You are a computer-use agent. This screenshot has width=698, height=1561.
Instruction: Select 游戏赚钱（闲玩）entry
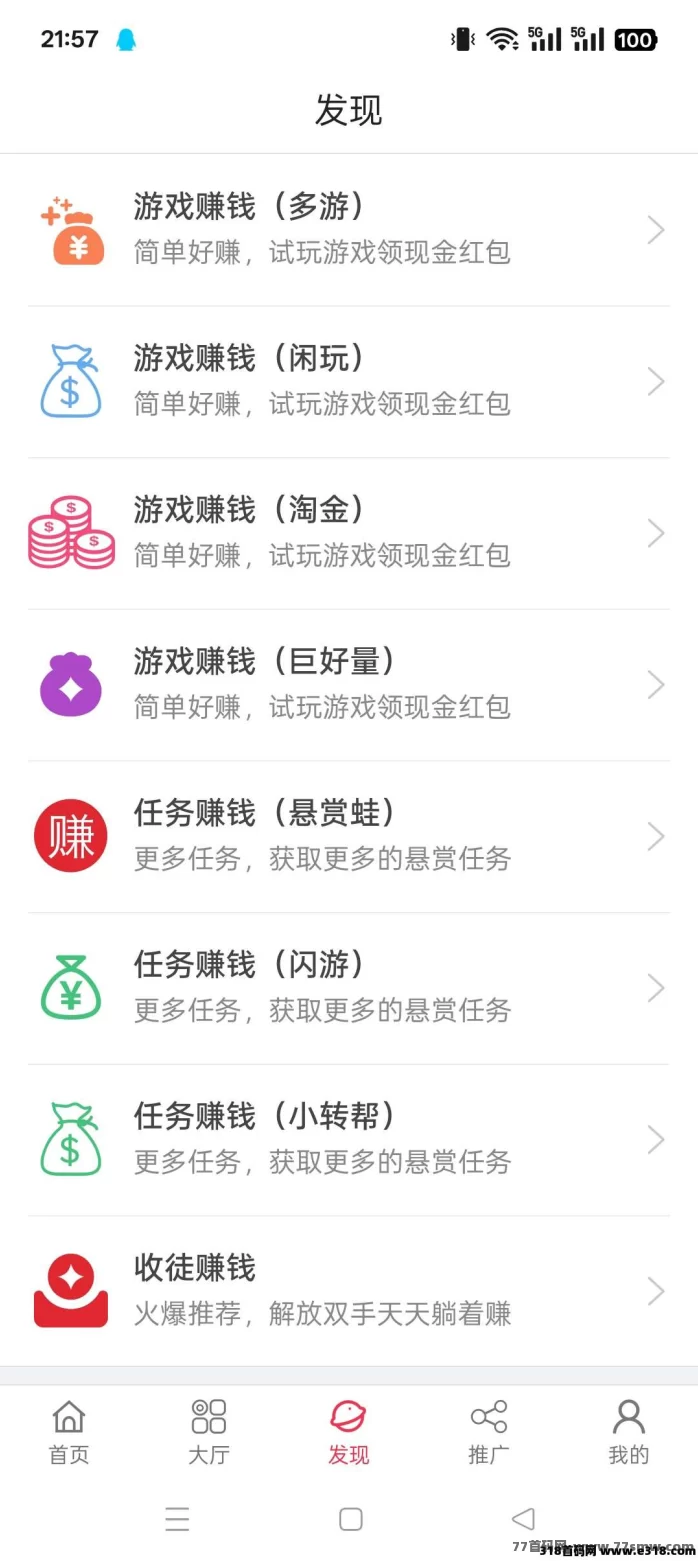(x=348, y=382)
